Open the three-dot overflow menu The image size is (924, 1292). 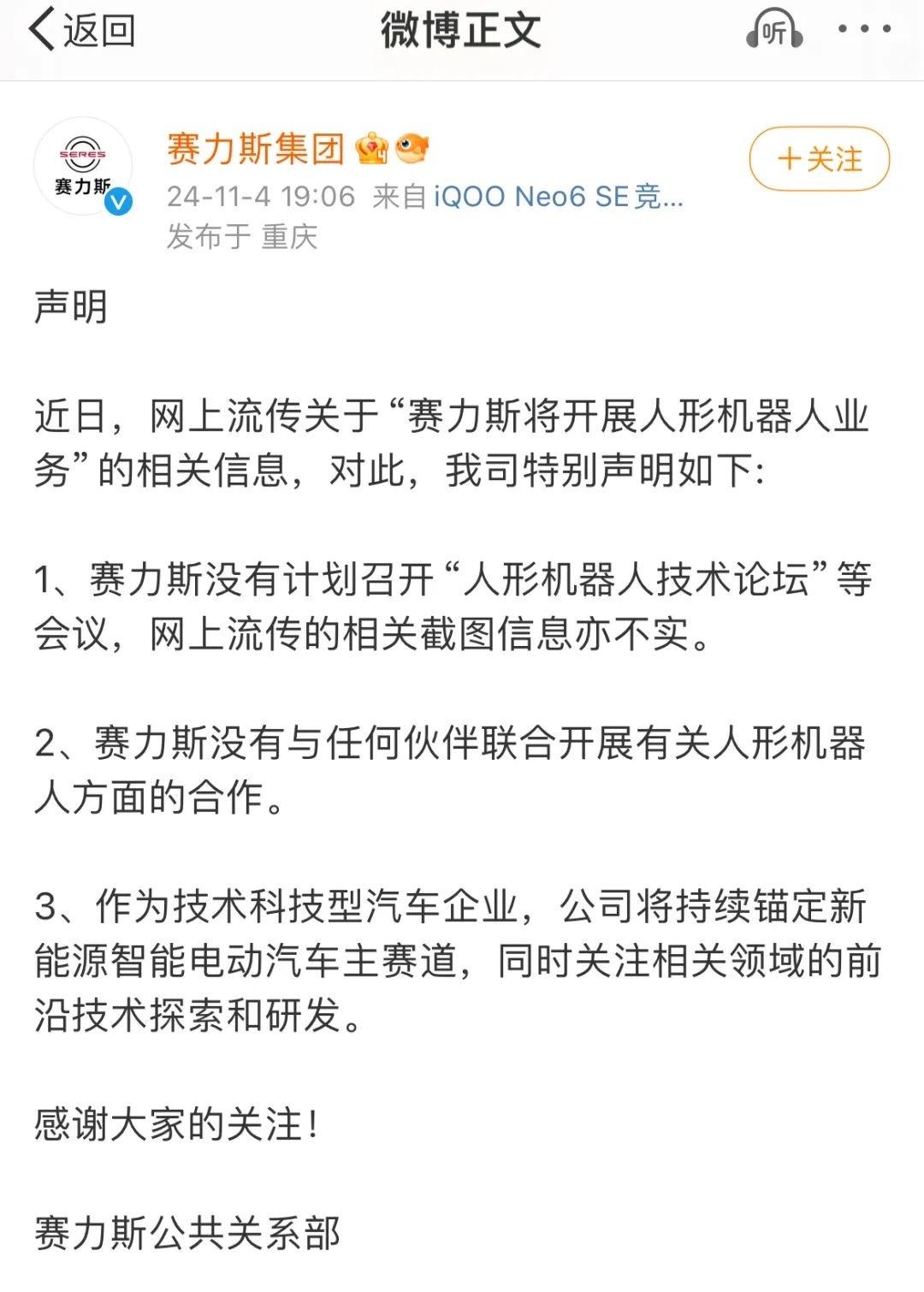pyautogui.click(x=864, y=30)
